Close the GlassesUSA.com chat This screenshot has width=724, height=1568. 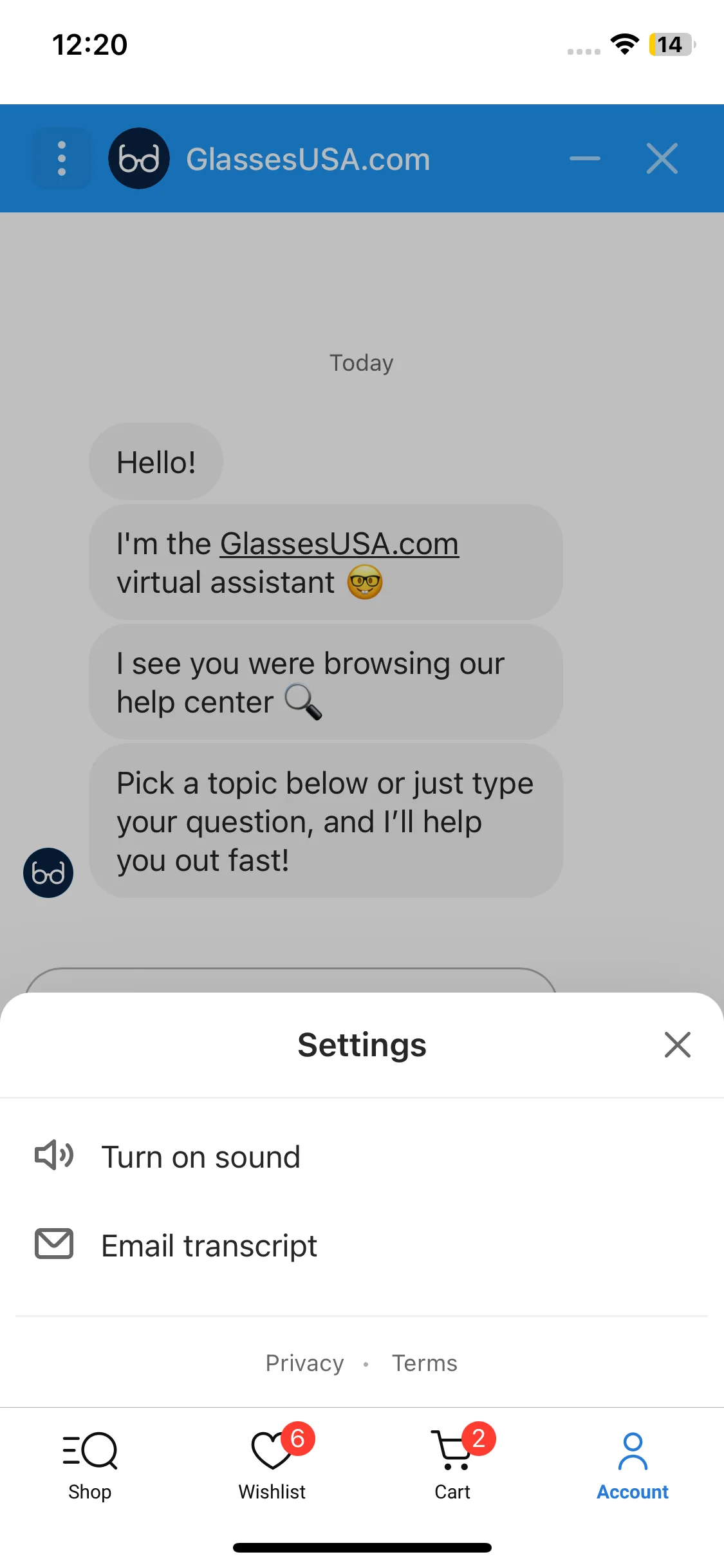pyautogui.click(x=662, y=158)
